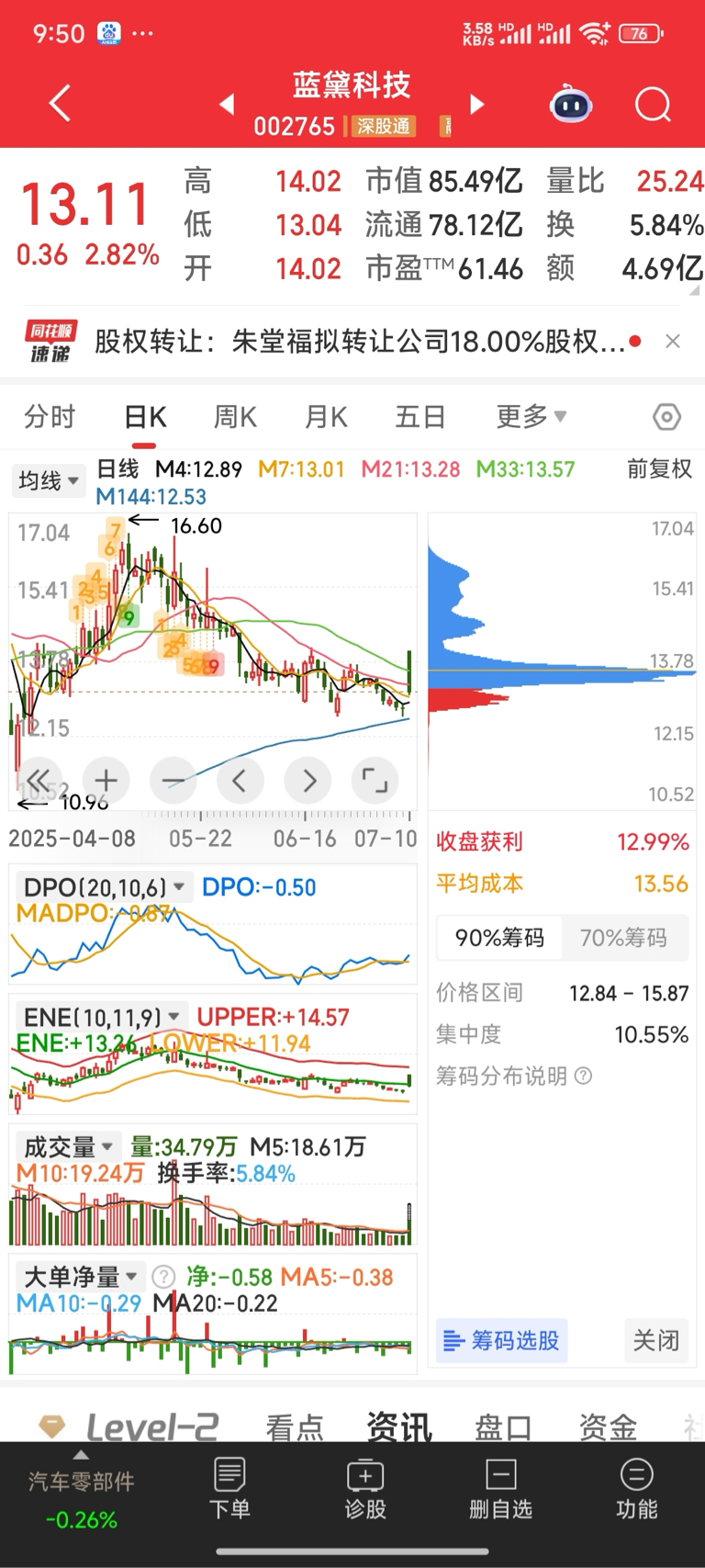Open the robot assistant icon
The height and width of the screenshot is (1568, 705).
click(x=570, y=104)
